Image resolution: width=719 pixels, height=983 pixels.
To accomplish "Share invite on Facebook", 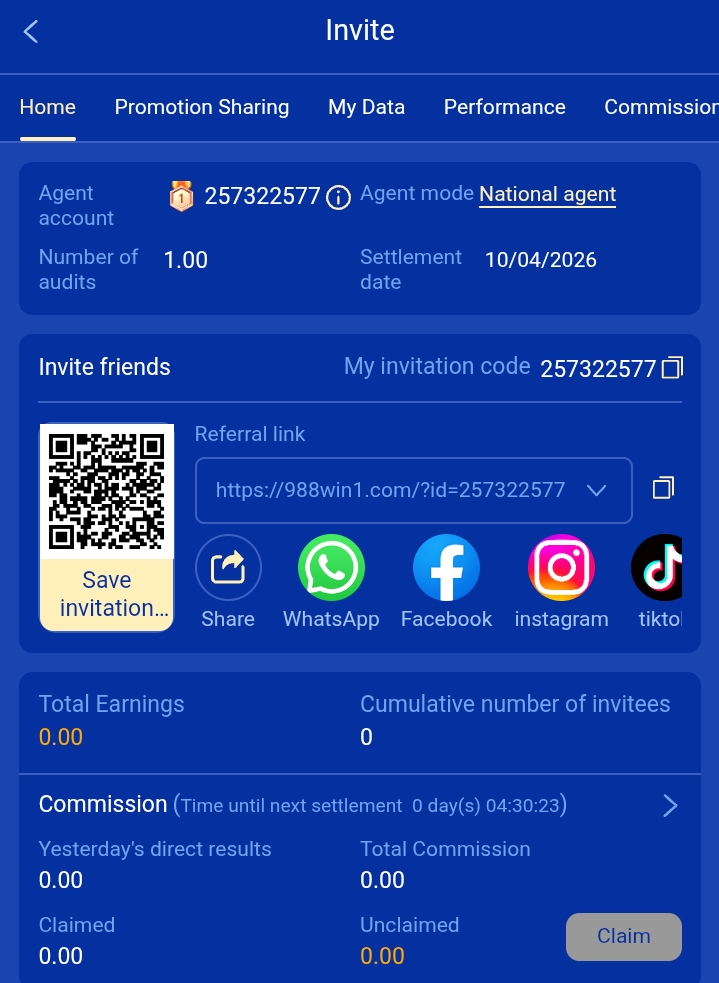I will point(446,581).
